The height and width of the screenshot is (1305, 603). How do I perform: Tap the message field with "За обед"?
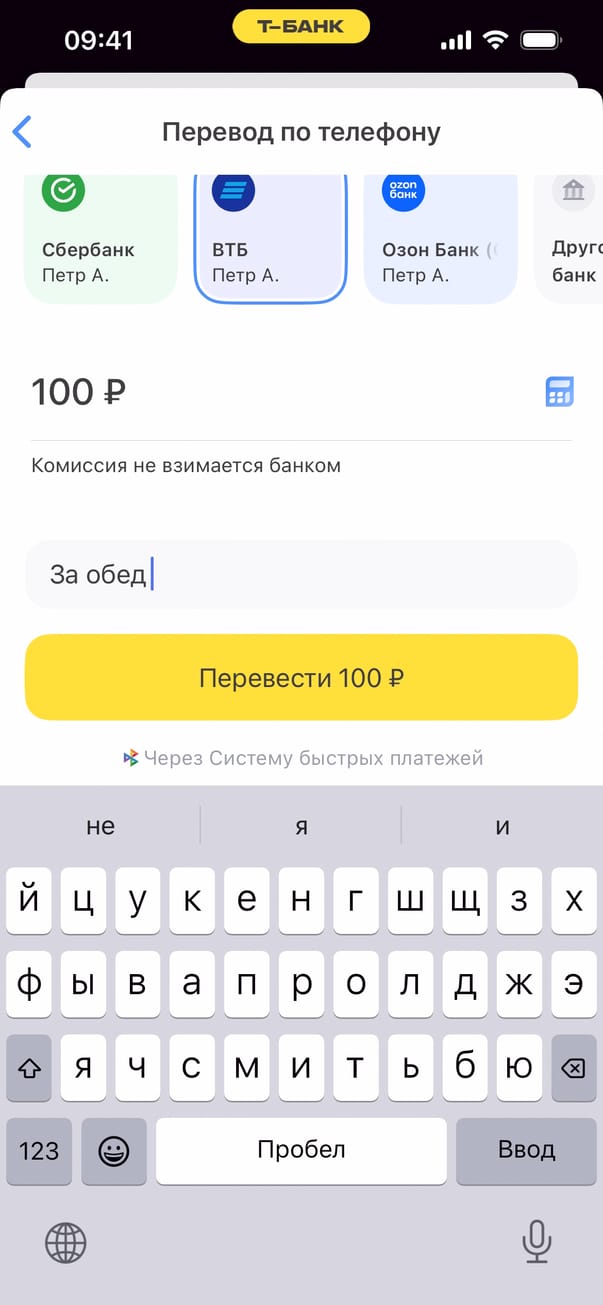pyautogui.click(x=300, y=575)
